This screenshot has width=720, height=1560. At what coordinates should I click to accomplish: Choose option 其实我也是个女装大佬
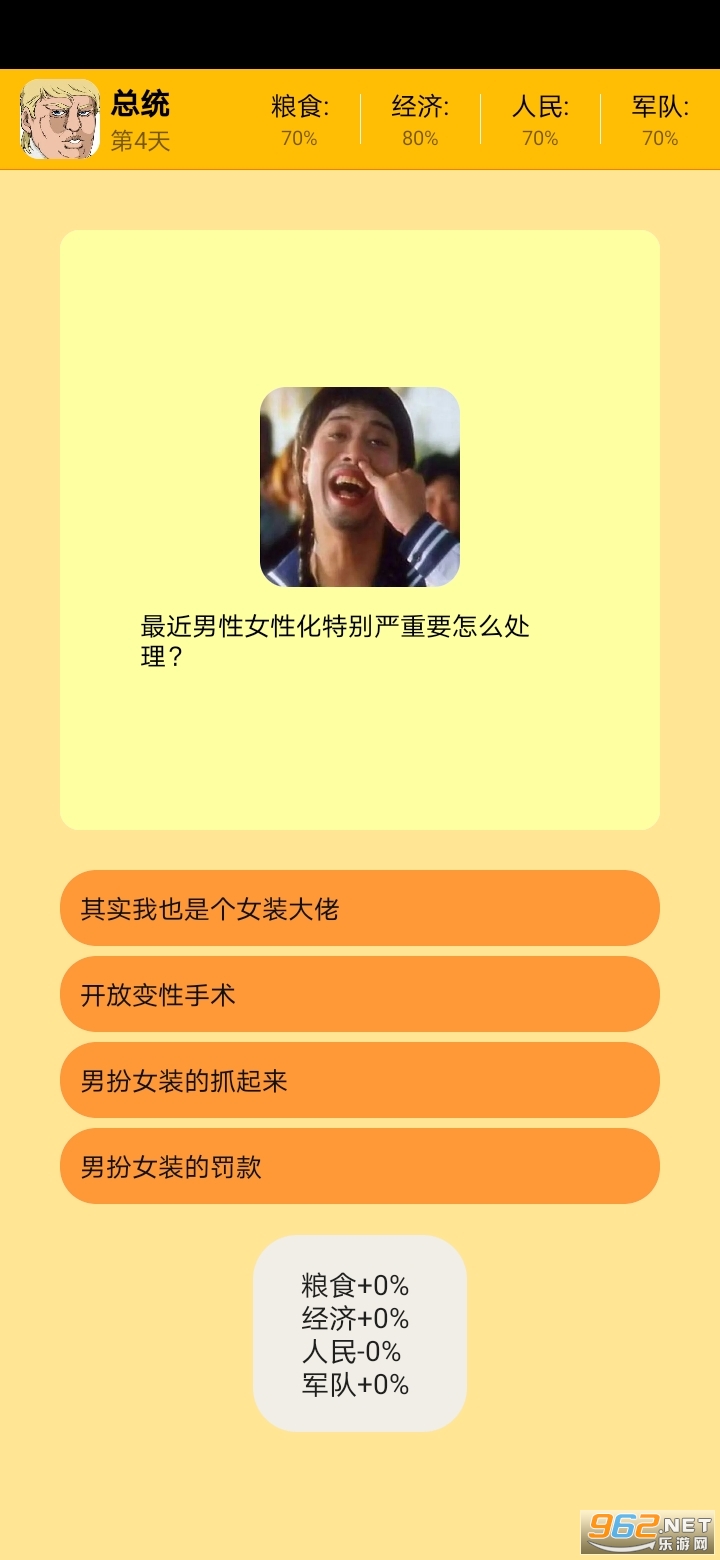(360, 908)
